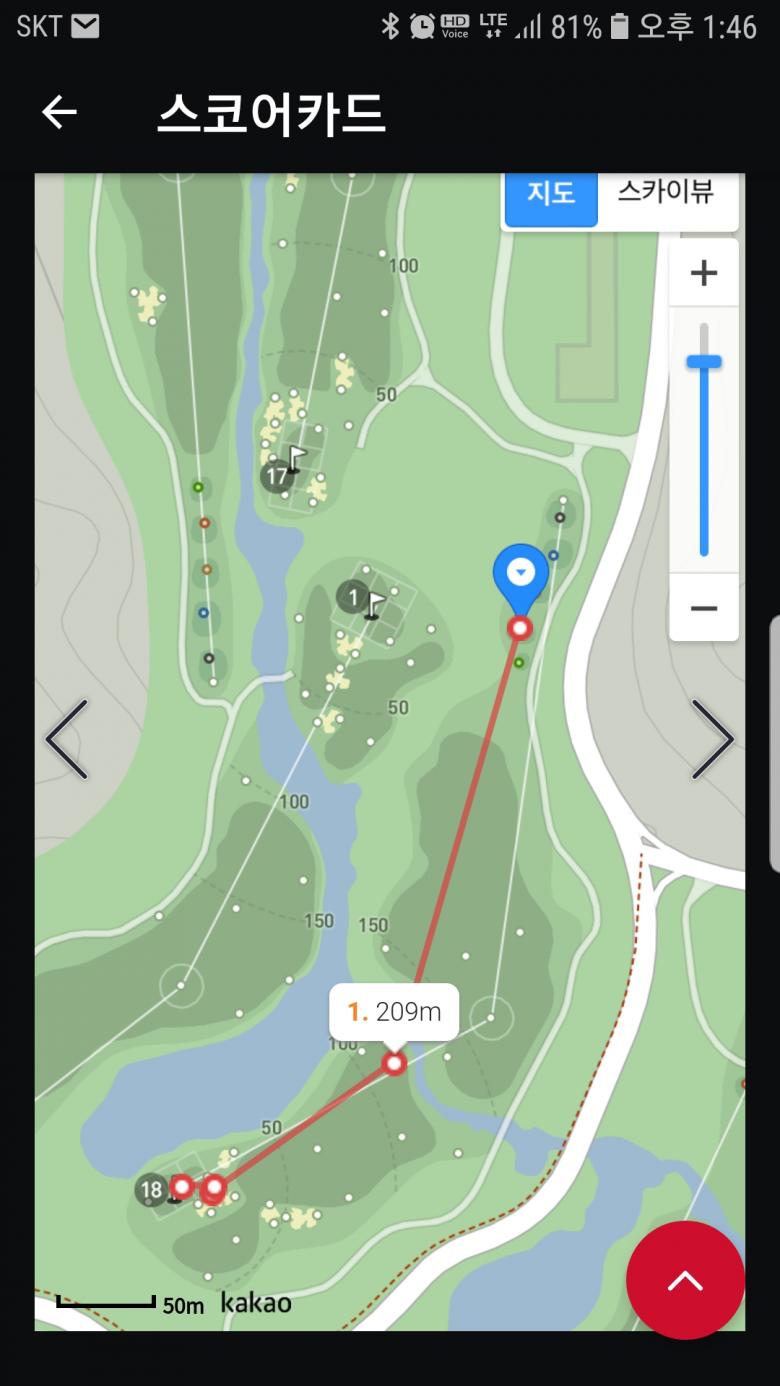Select the hole 18 marker
Screen dimensions: 780x1386
click(151, 1189)
